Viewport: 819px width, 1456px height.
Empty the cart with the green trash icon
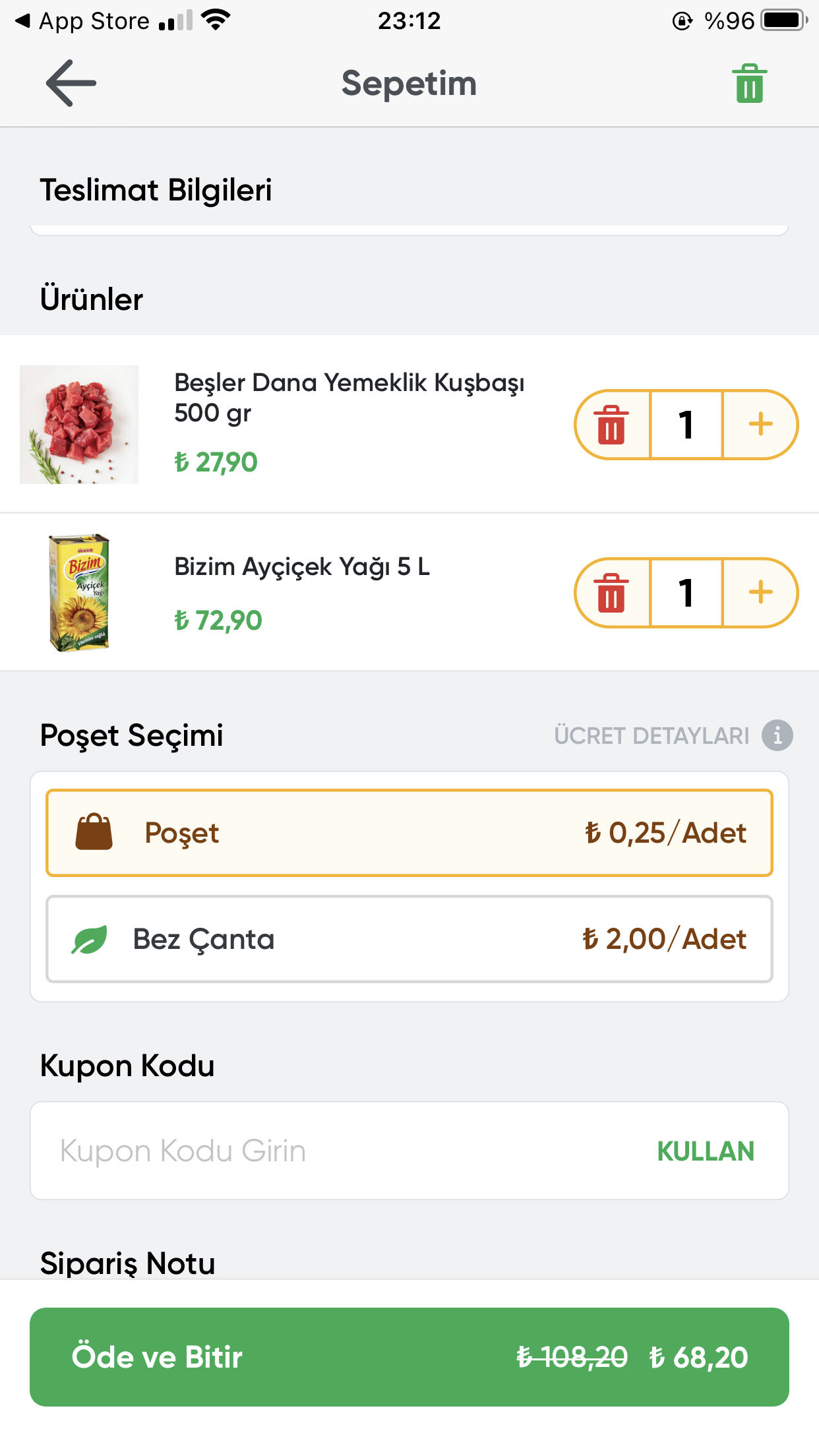pos(749,84)
